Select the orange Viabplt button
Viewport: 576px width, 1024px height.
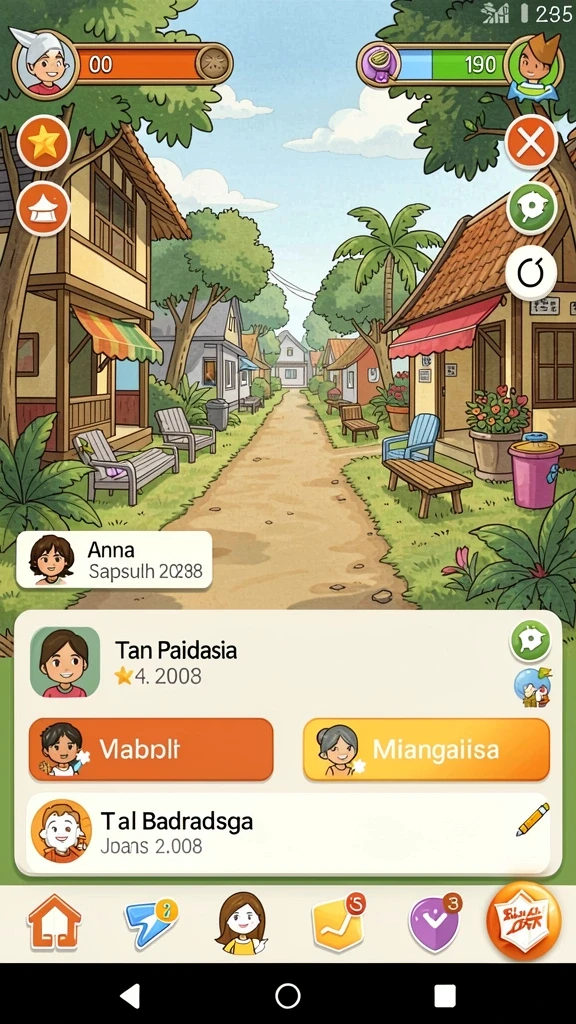(151, 750)
